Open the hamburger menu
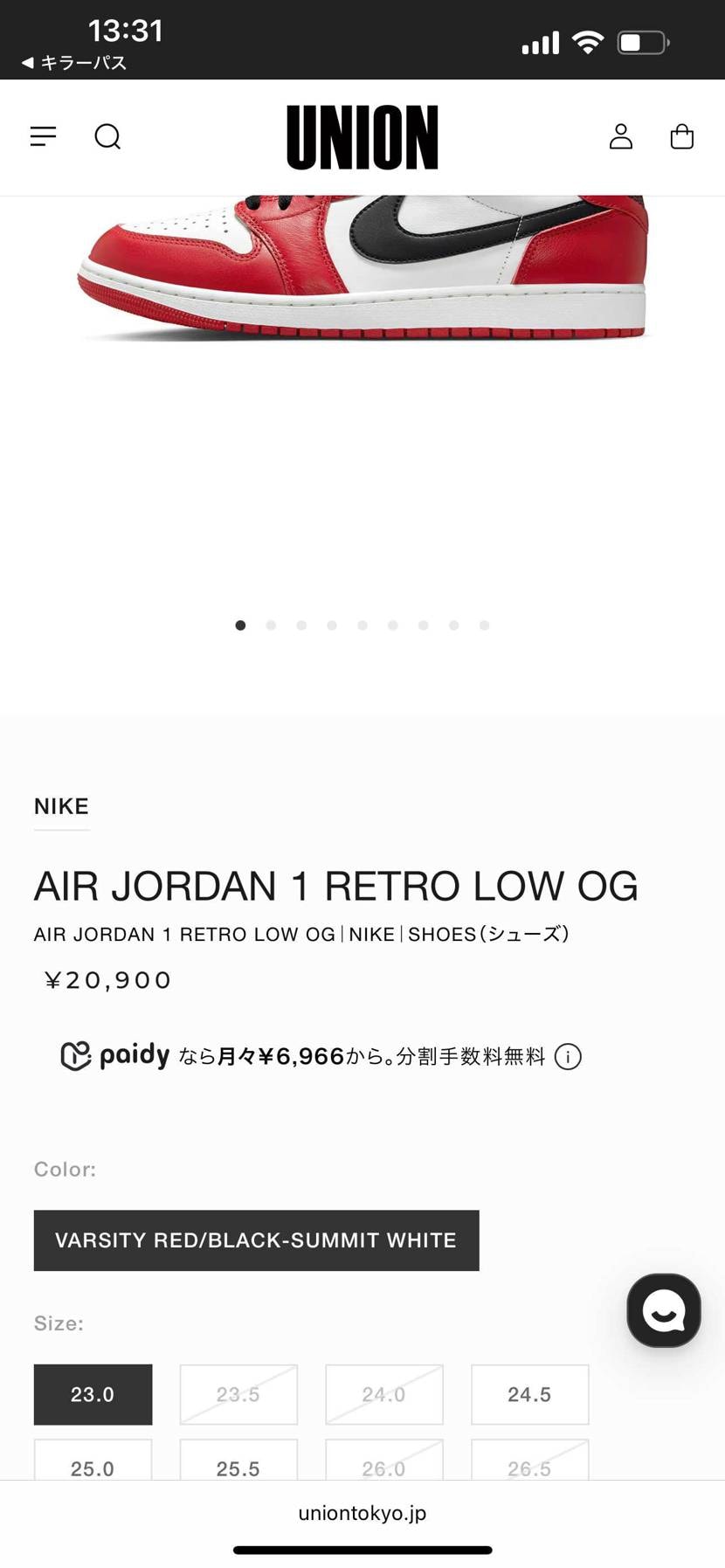 (x=43, y=136)
